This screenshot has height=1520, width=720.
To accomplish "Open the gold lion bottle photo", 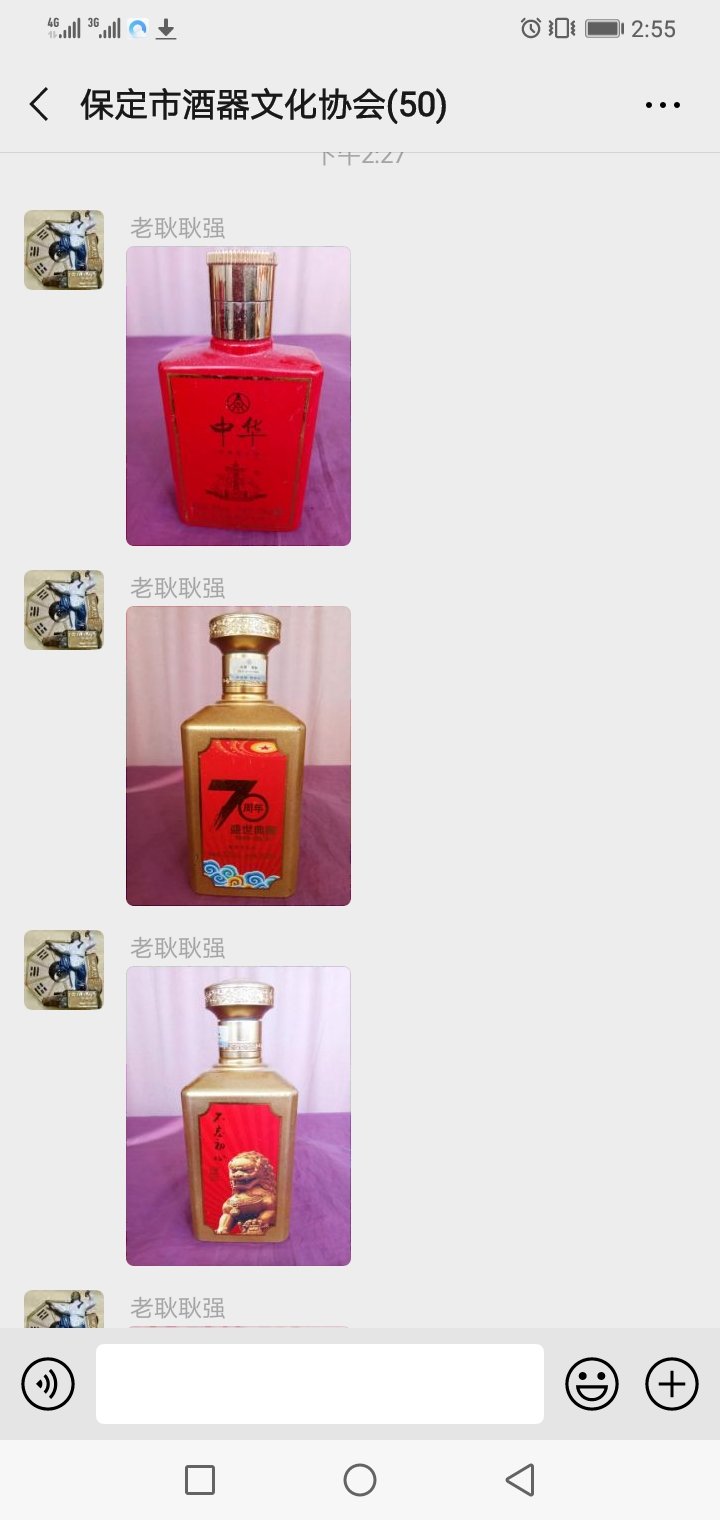I will coord(238,1116).
